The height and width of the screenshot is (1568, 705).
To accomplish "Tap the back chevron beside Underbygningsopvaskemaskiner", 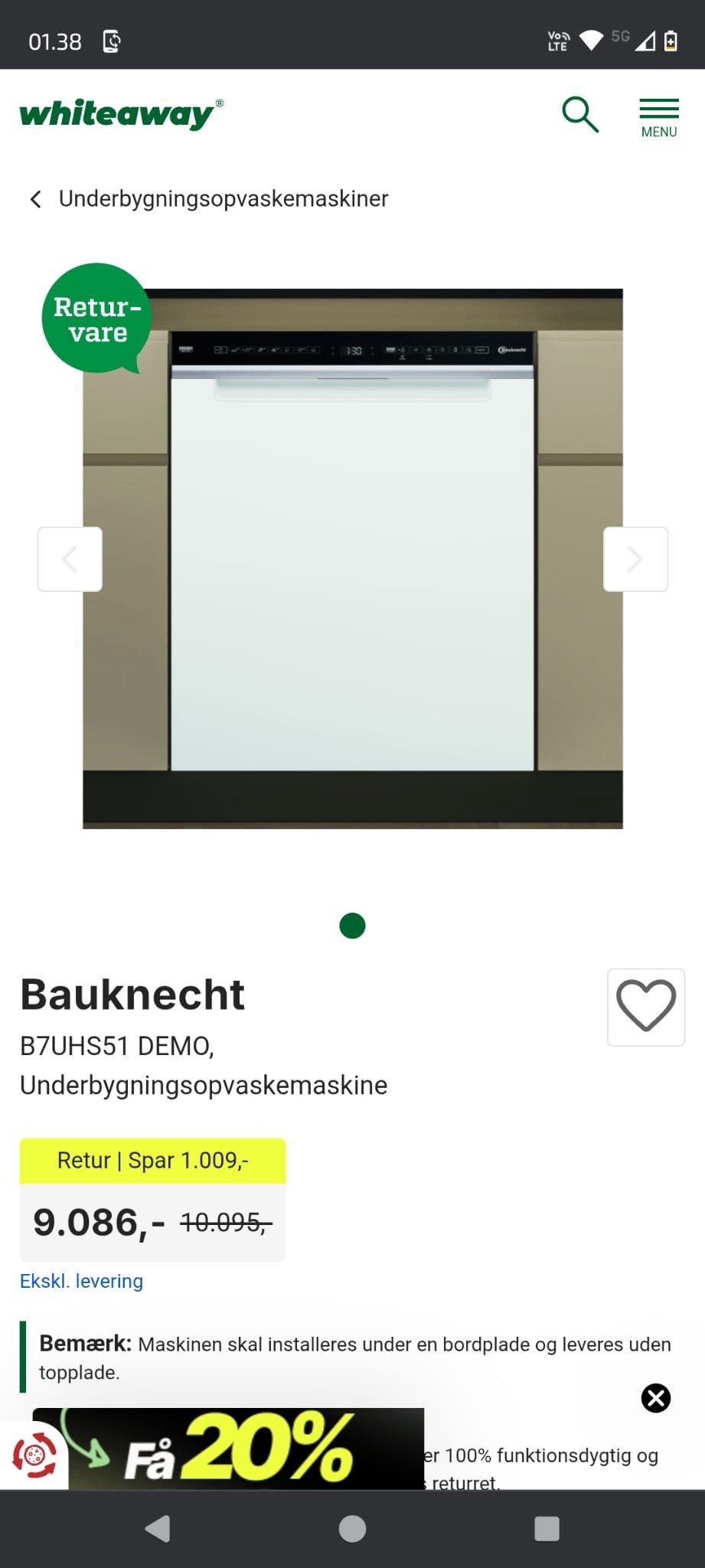I will point(35,198).
